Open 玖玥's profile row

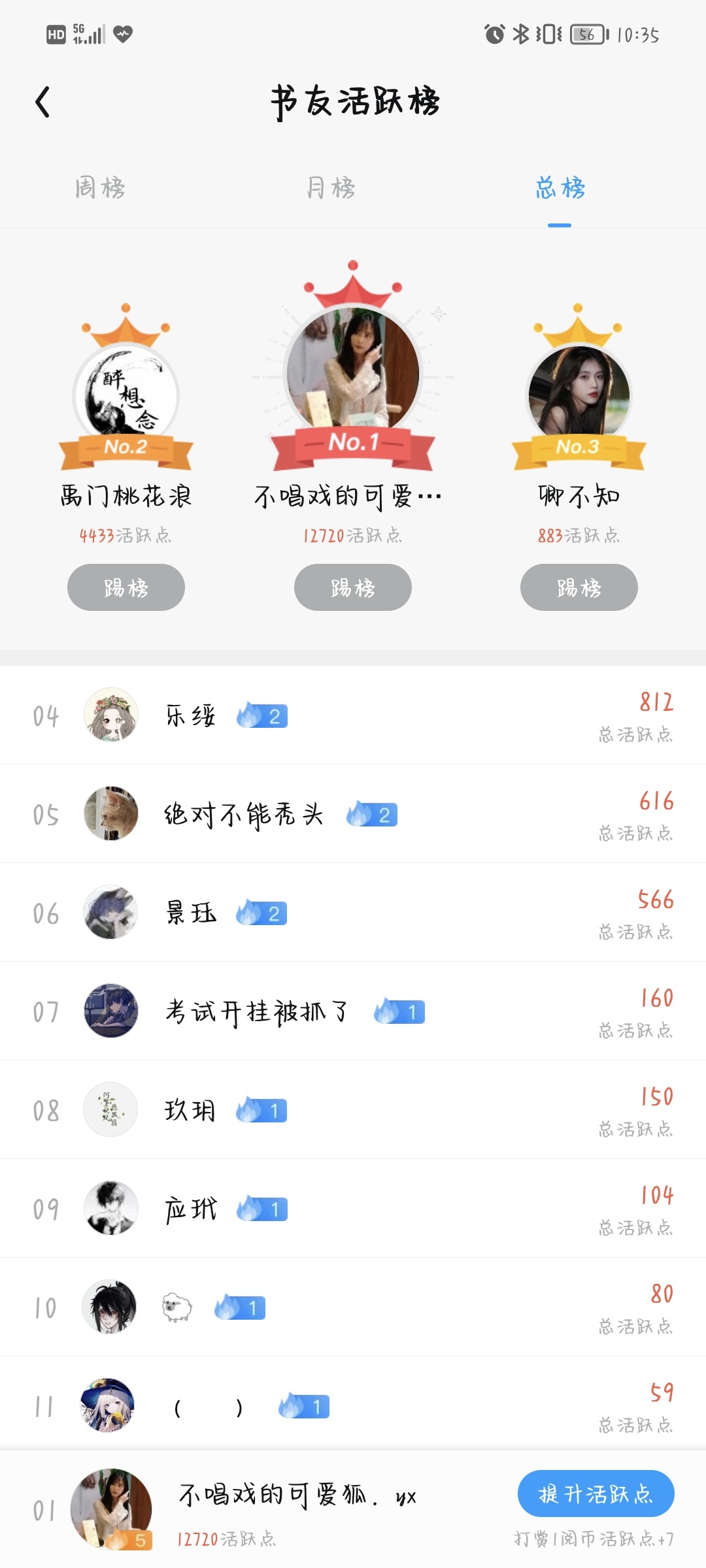pyautogui.click(x=353, y=1111)
